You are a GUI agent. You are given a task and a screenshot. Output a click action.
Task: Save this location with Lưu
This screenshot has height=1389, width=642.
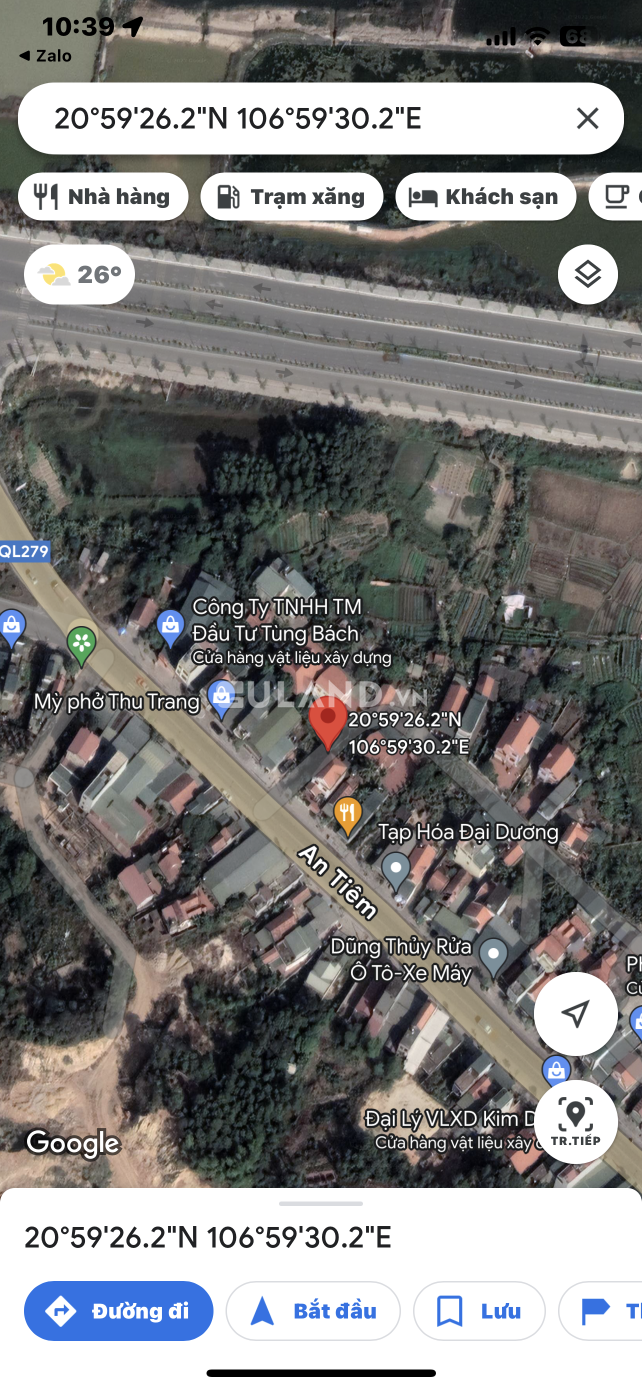[x=479, y=1310]
